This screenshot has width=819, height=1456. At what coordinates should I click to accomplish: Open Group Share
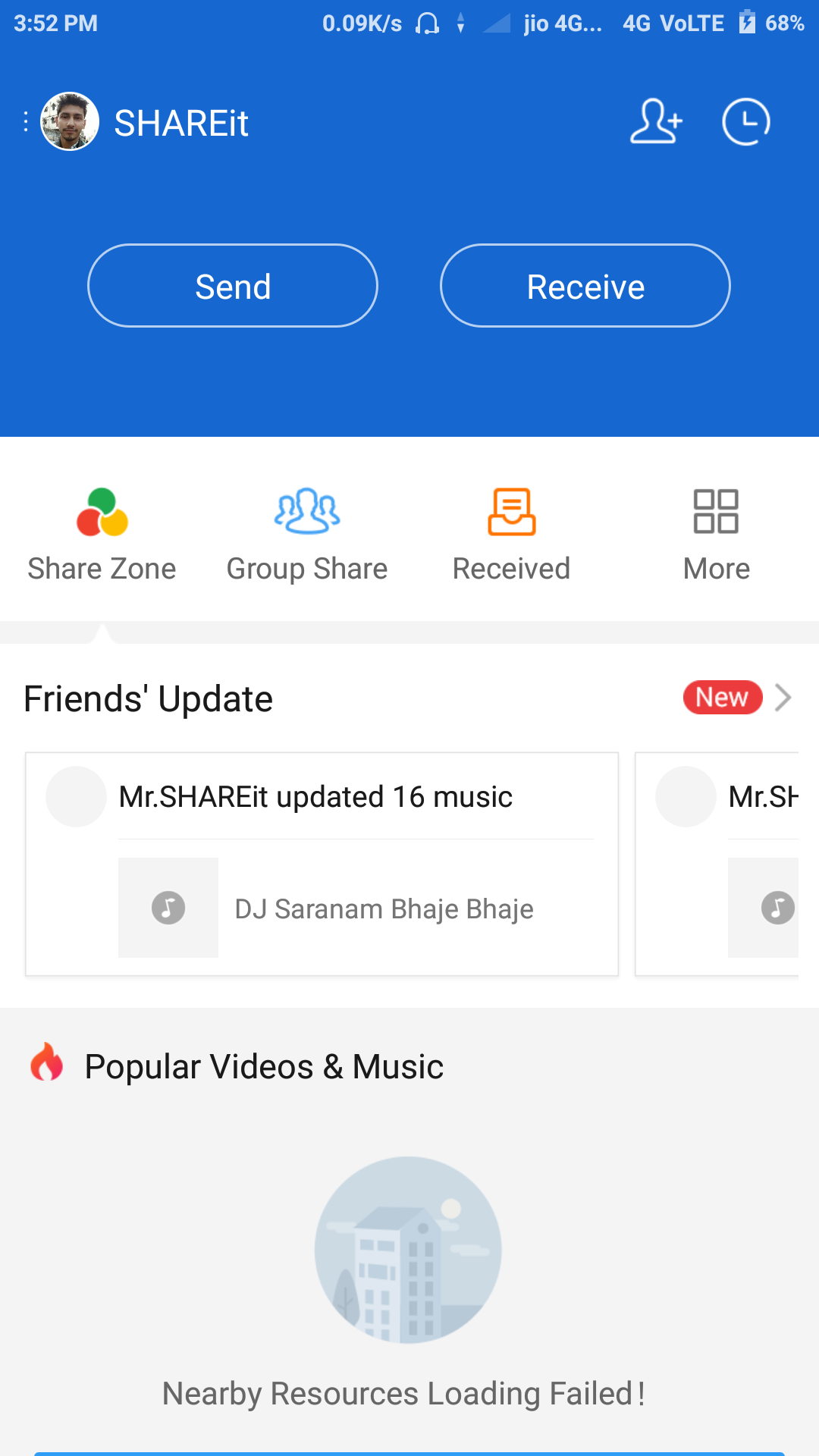coord(306,535)
